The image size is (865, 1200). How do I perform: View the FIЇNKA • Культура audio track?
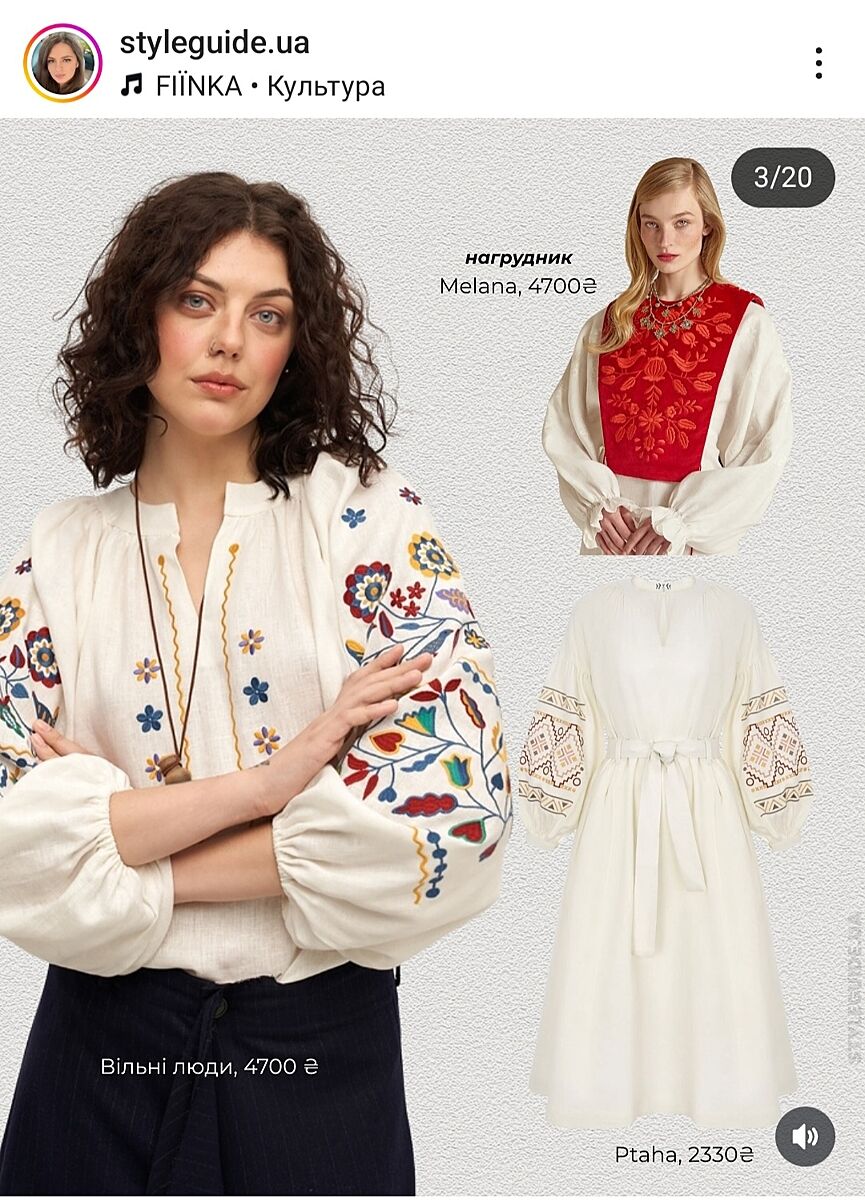click(x=252, y=86)
